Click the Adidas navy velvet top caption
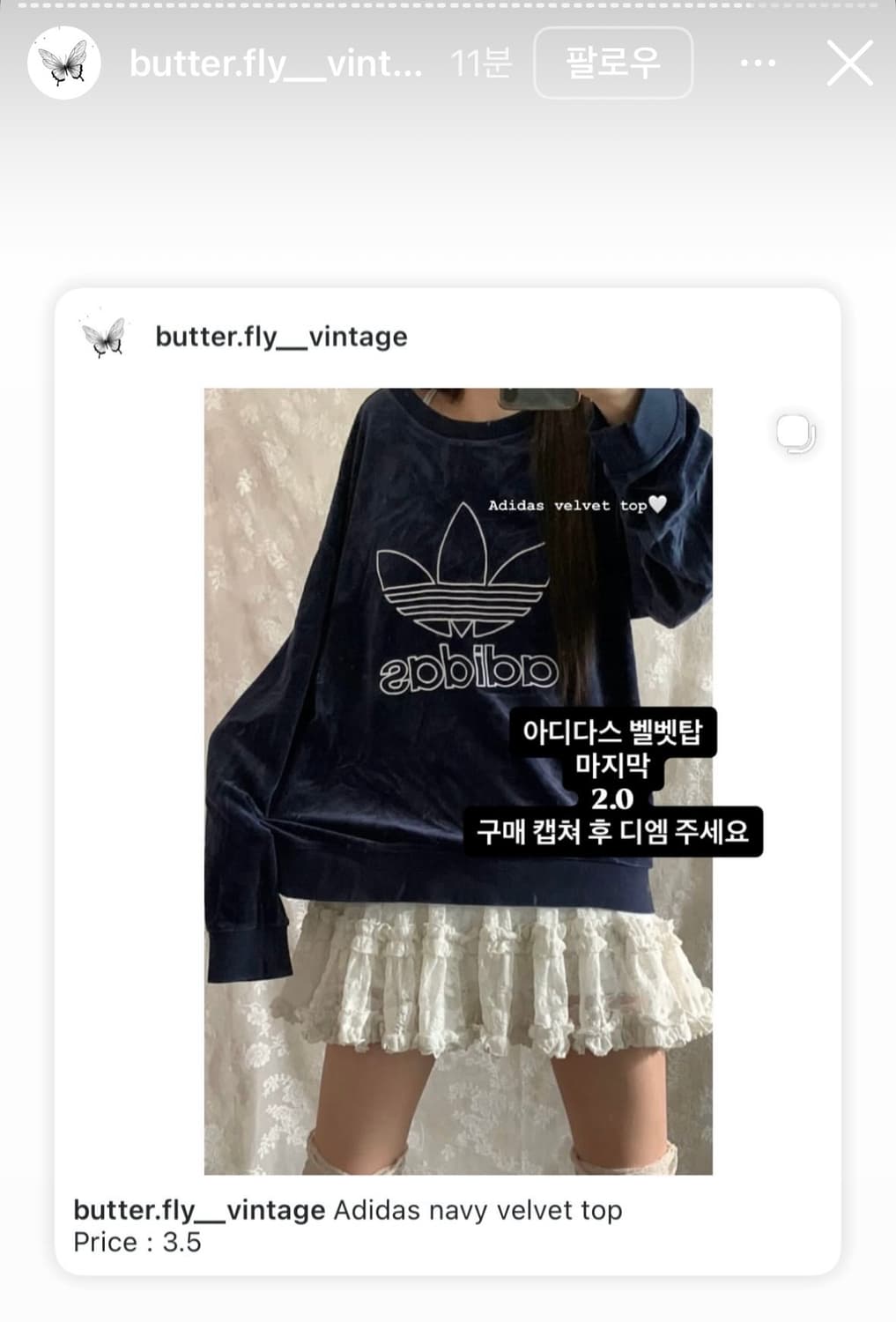Screen dimensions: 896x1322 point(478,1210)
